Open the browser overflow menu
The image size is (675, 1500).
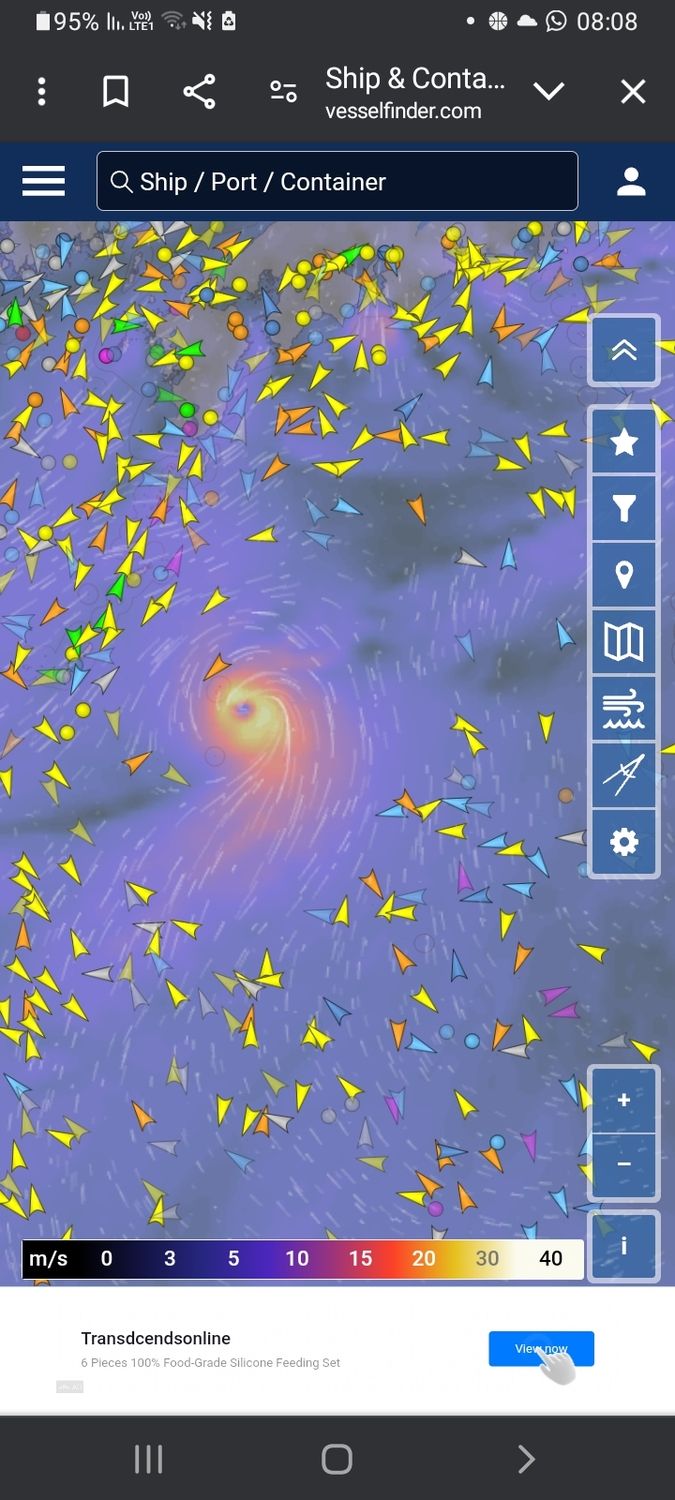41,92
